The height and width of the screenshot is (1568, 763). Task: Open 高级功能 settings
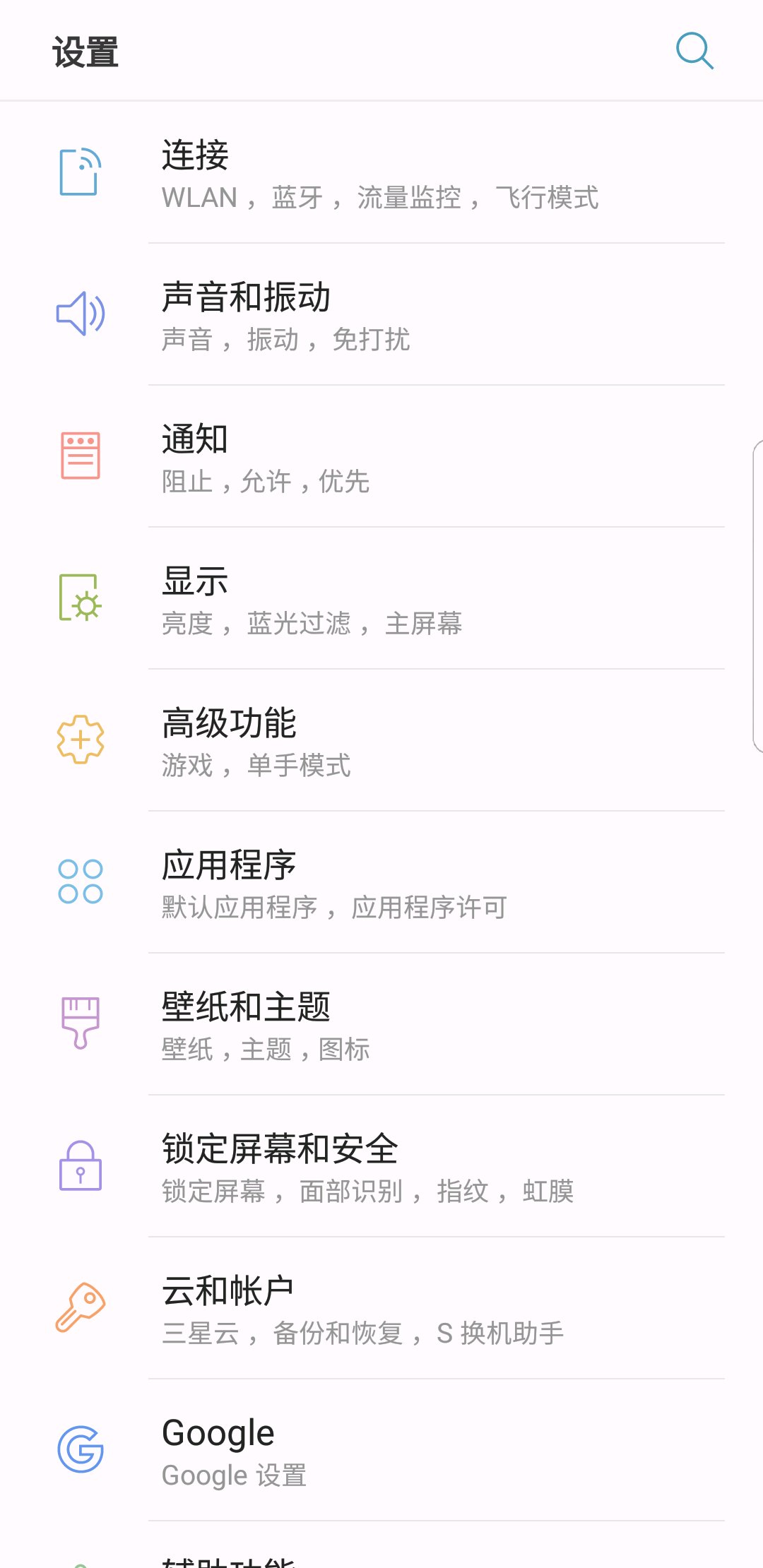pos(381,742)
